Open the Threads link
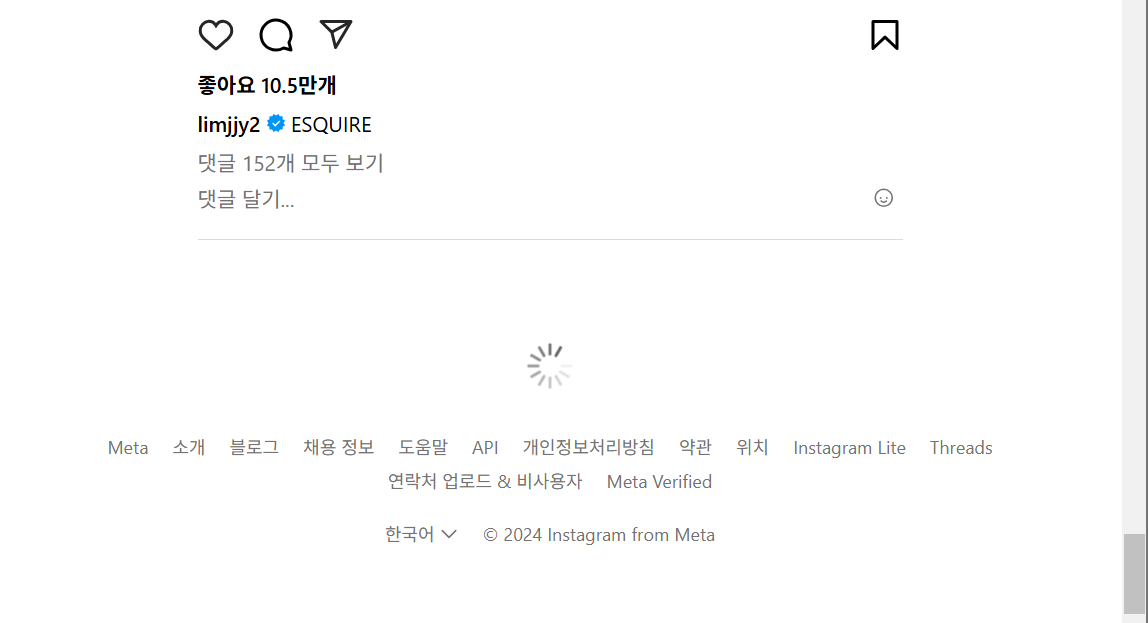 (960, 448)
